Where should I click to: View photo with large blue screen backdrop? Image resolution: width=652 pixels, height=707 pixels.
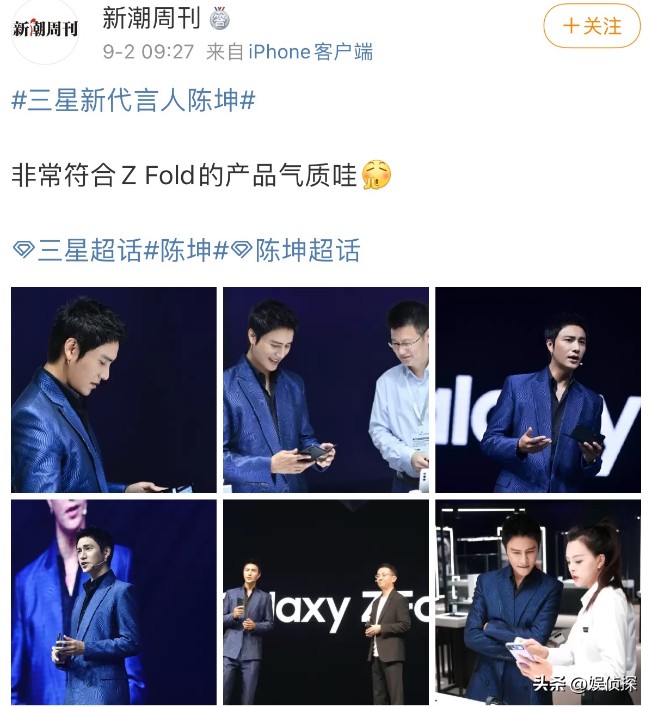[114, 601]
